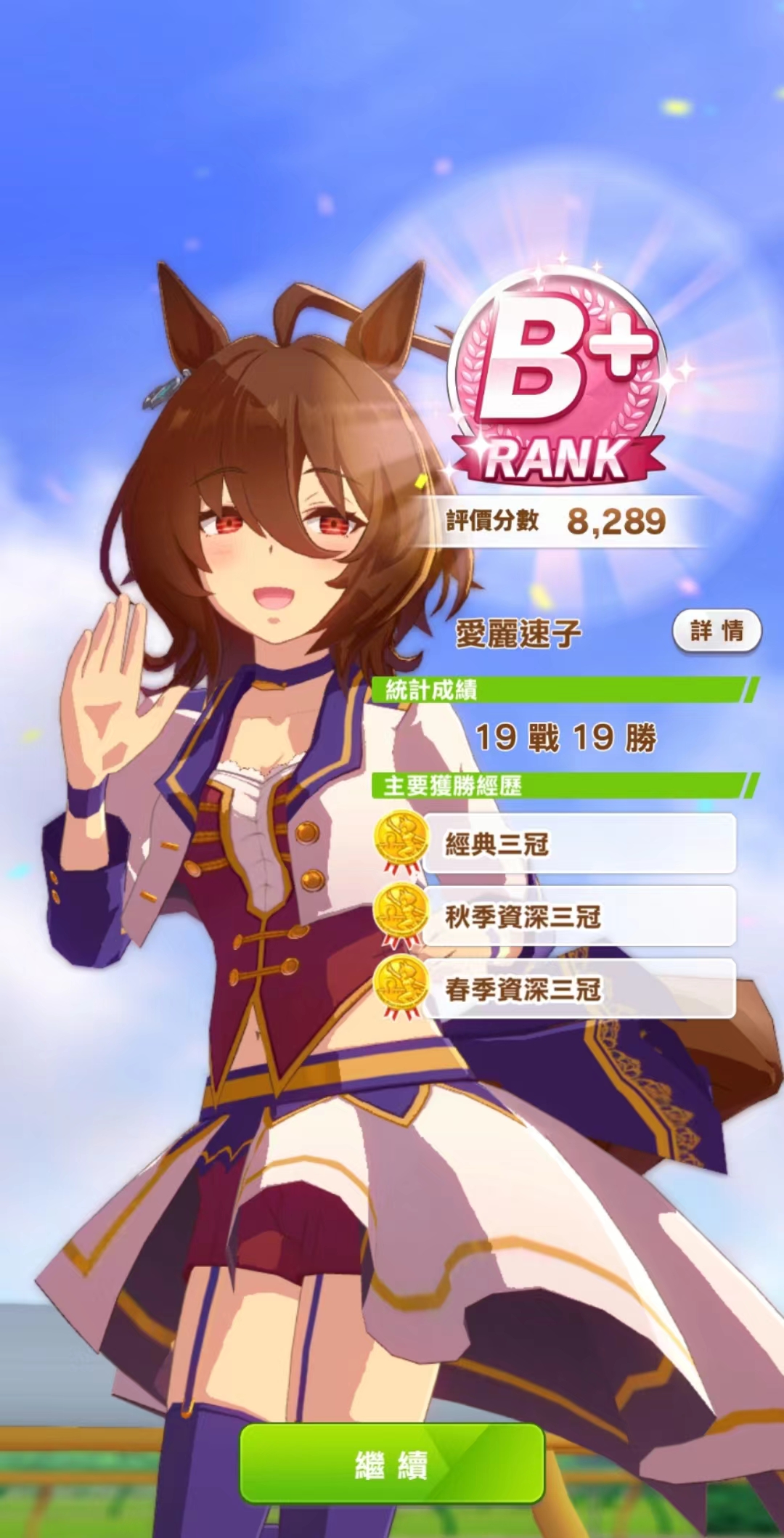Tap the green 繼續 button
784x1538 pixels.
pos(392,1464)
